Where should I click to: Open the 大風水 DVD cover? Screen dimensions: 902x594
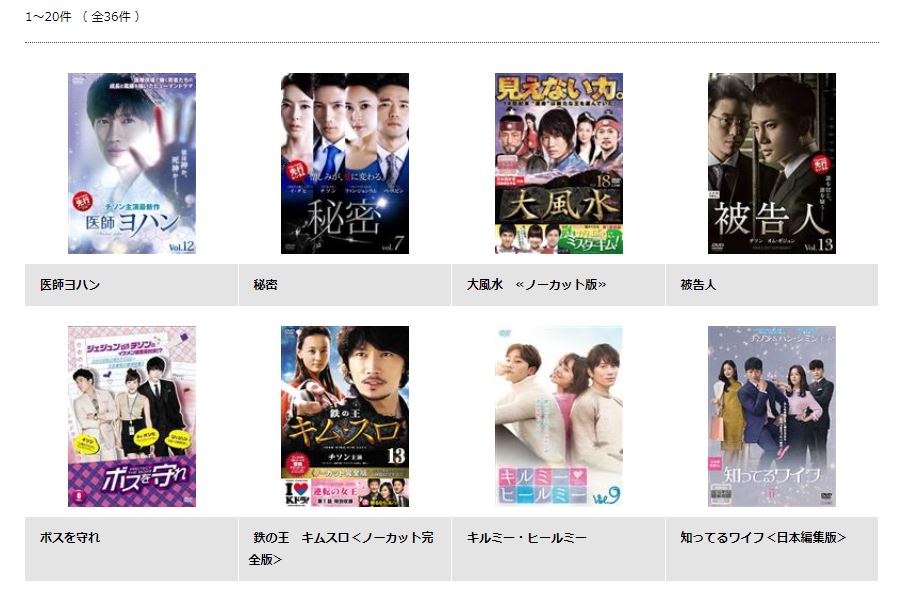pos(558,163)
